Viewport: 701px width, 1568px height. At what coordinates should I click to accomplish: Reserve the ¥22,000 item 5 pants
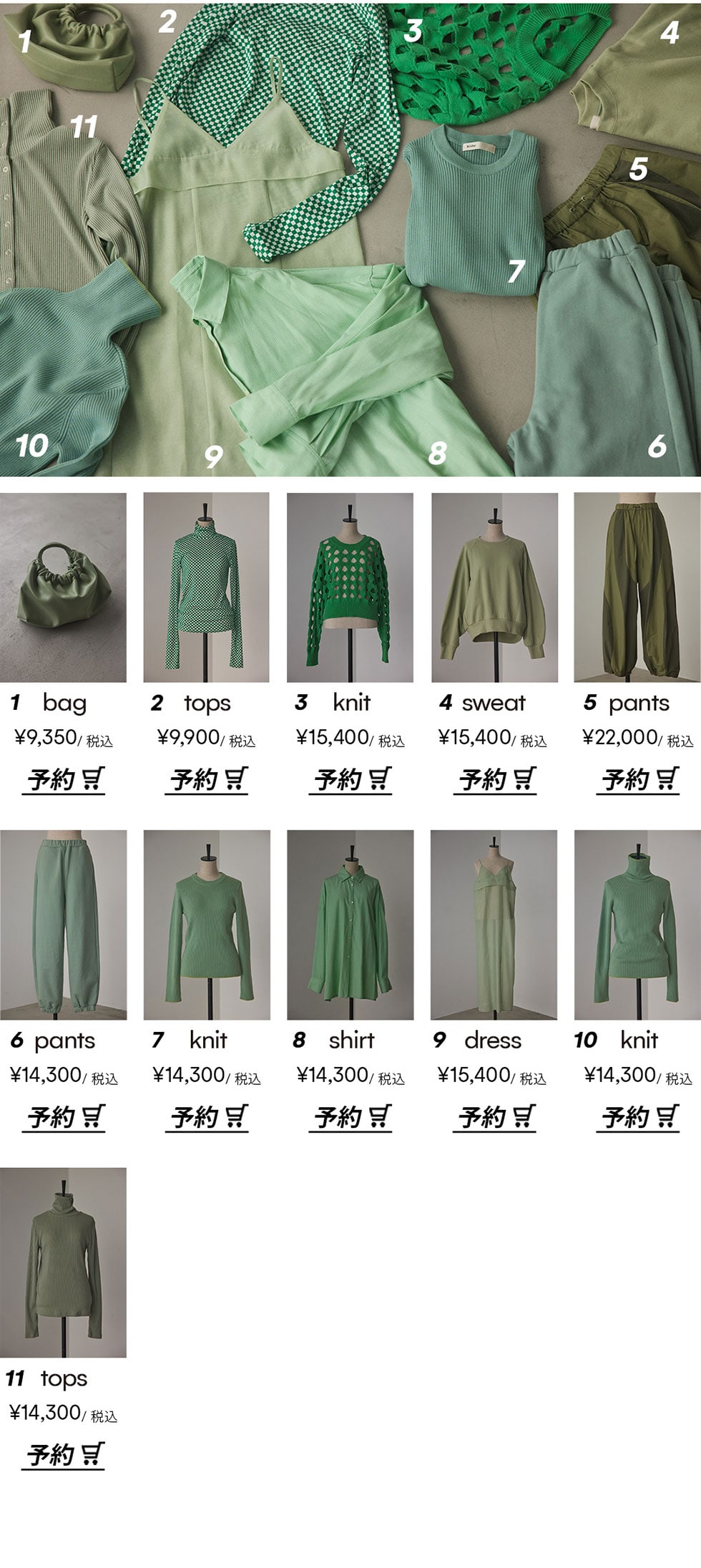tap(639, 779)
